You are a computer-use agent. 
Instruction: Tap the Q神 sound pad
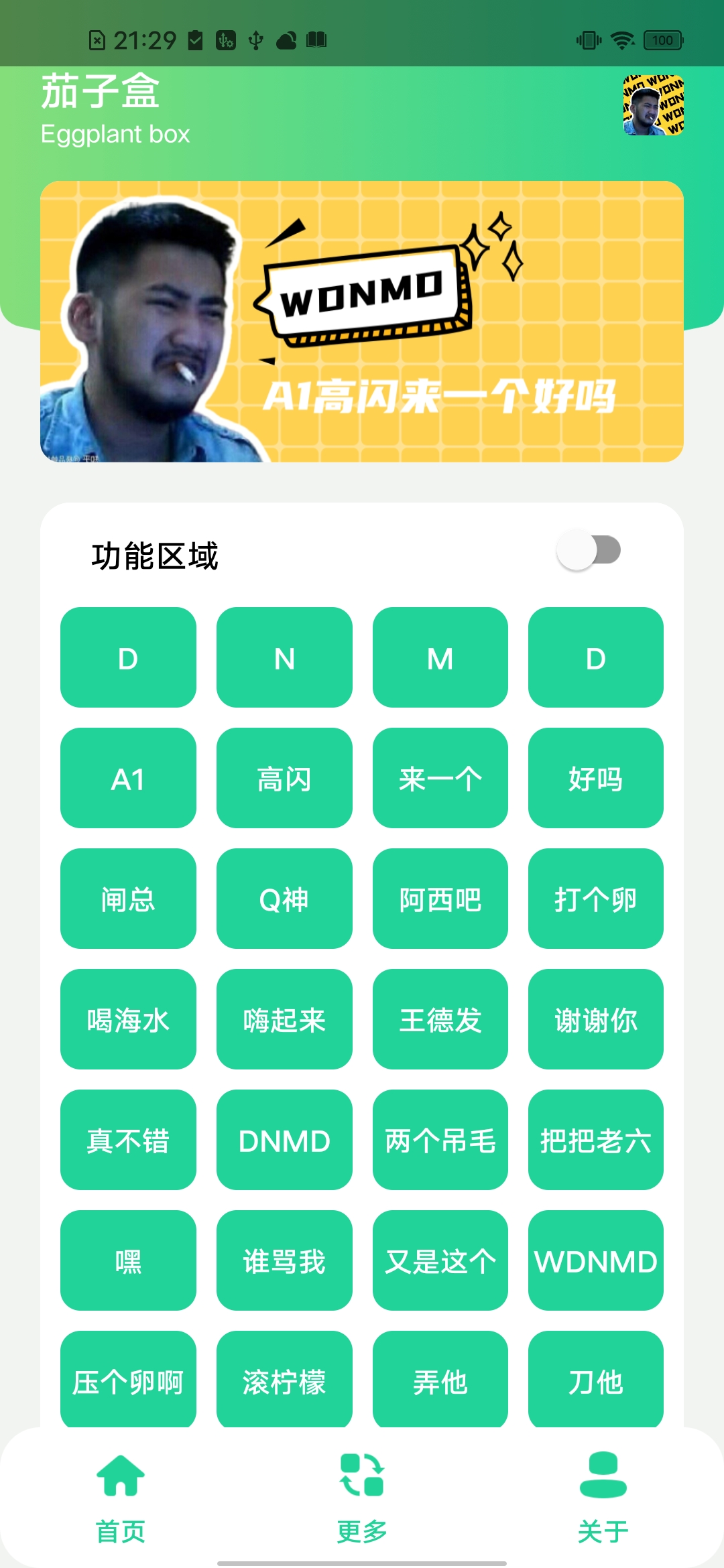[284, 899]
